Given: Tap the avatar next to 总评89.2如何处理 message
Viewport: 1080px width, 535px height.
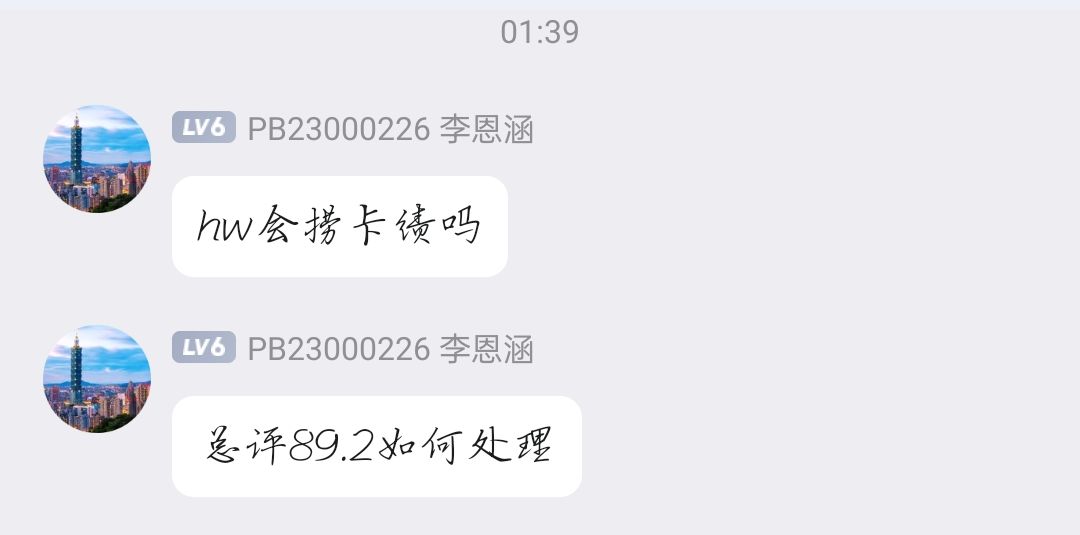Looking at the screenshot, I should (97, 379).
